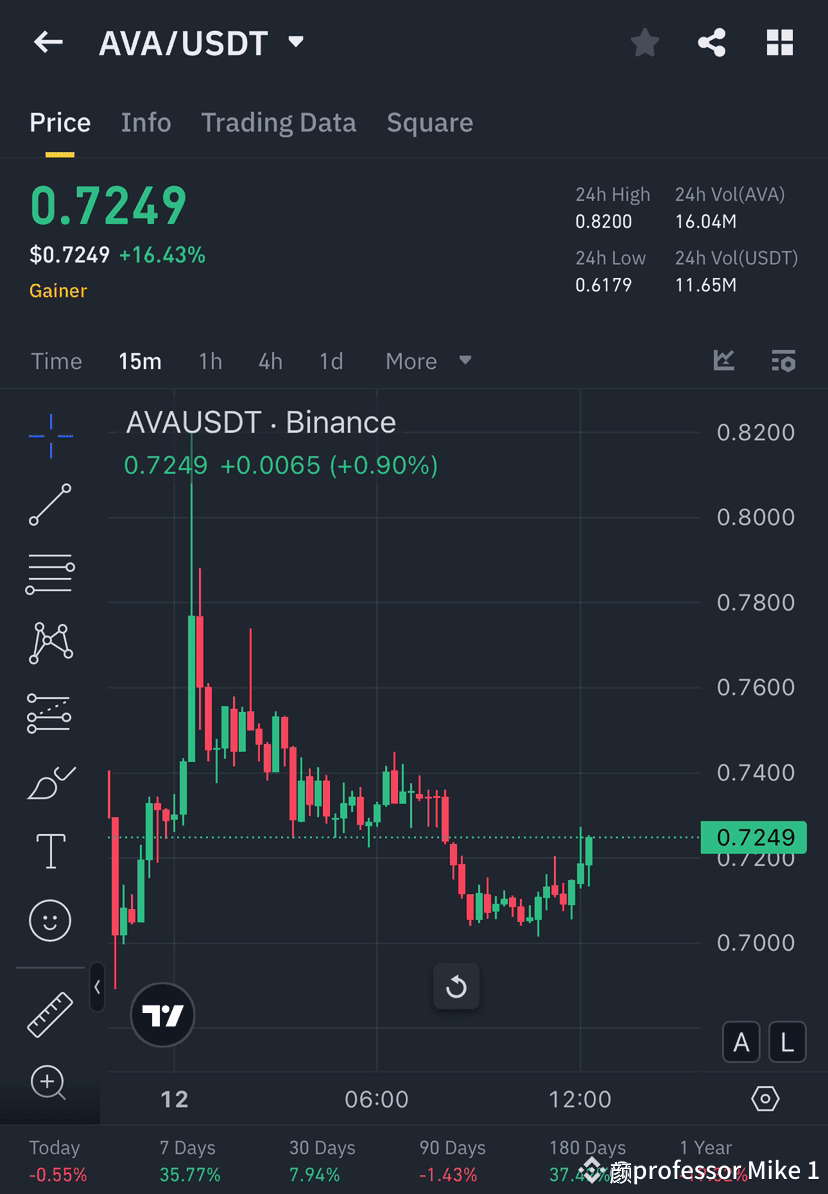
Task: Collapse the drawing toolbar with the chevron
Action: click(x=97, y=987)
